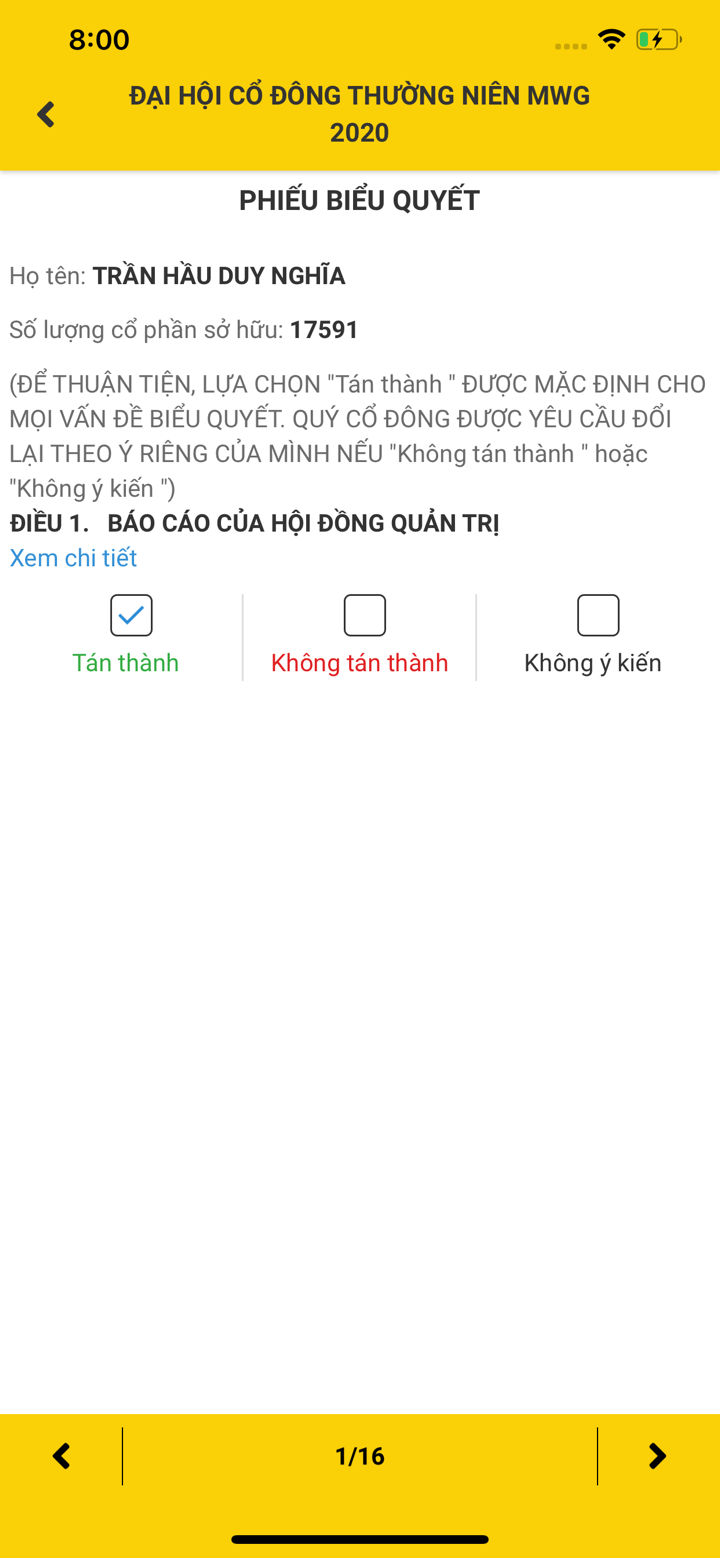Tap the page indicator showing 1/16
The image size is (720, 1558).
[x=360, y=1456]
